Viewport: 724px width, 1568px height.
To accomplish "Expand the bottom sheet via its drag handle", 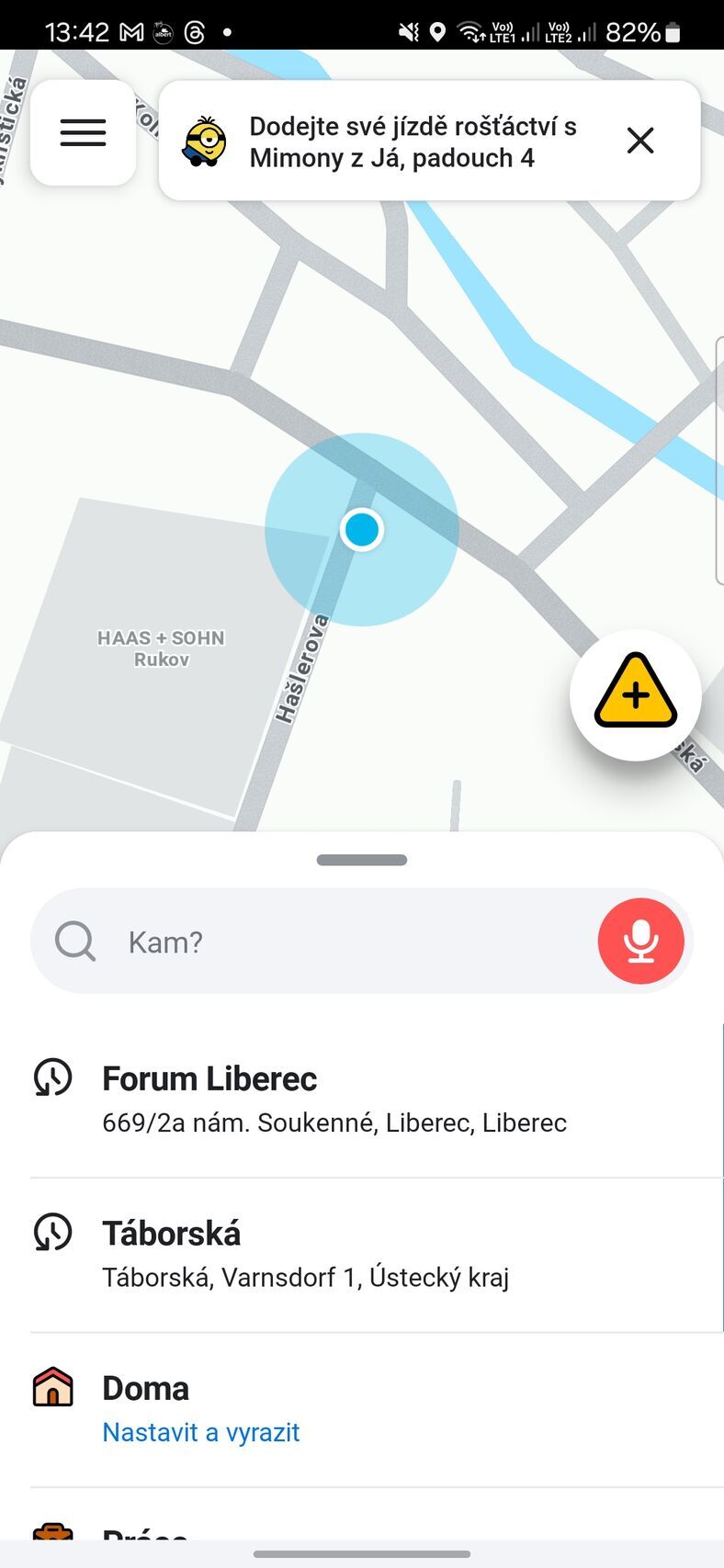I will coord(362,859).
